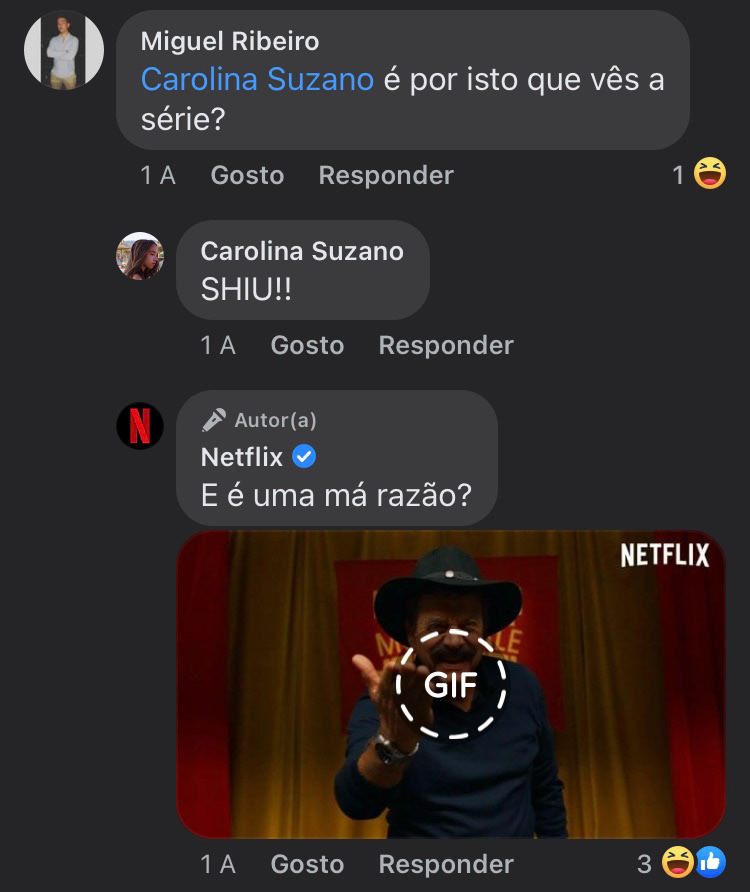The width and height of the screenshot is (750, 892).
Task: Tap Gosto under Carolina Suzano's SHIU!! reply
Action: (x=307, y=345)
